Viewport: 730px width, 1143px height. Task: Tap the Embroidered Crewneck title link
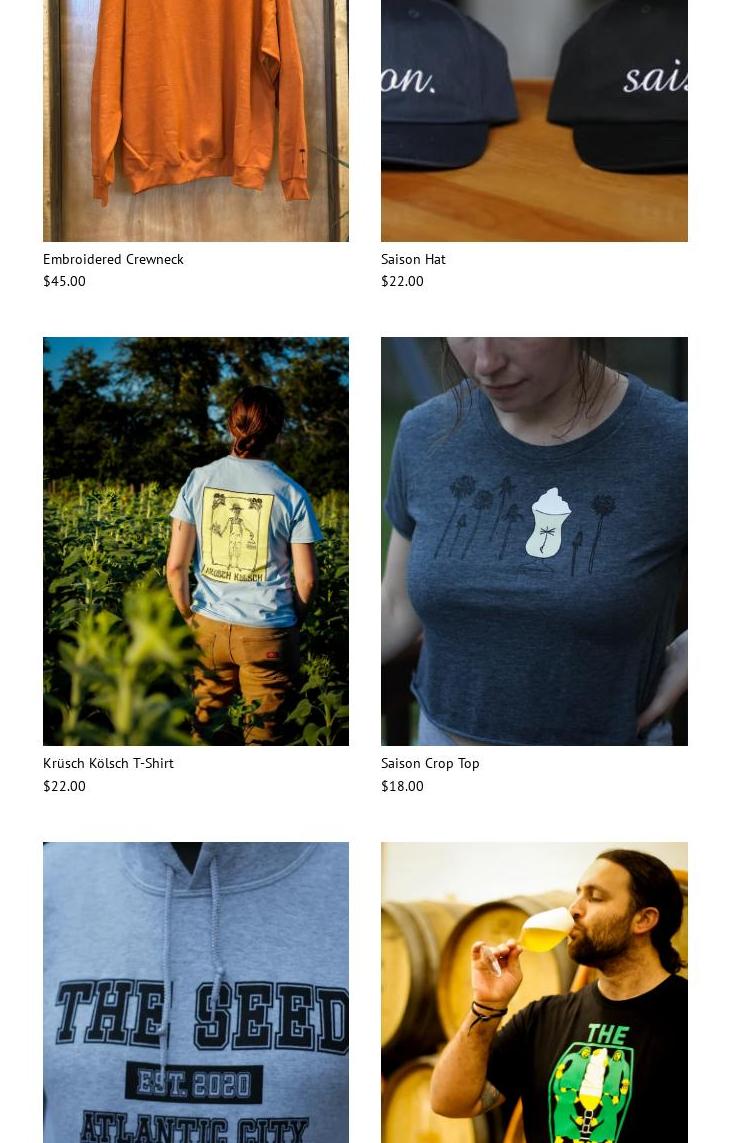point(113,259)
